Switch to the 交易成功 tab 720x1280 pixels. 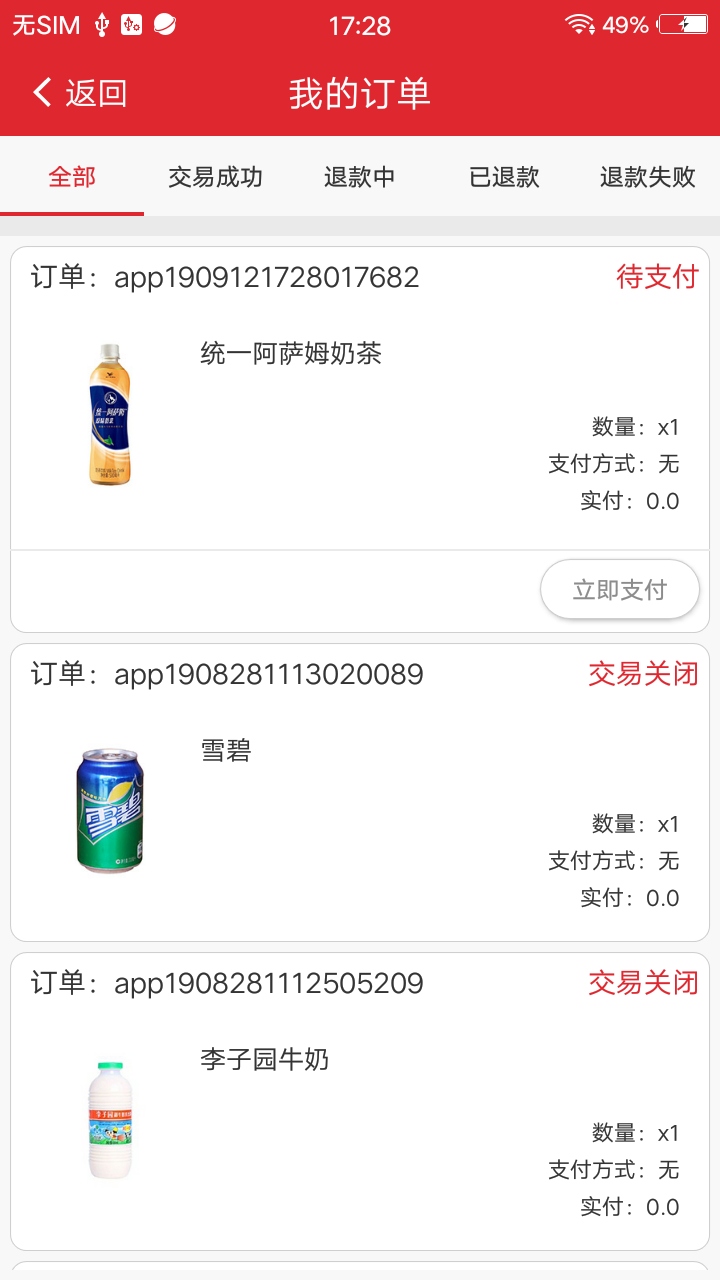[215, 177]
